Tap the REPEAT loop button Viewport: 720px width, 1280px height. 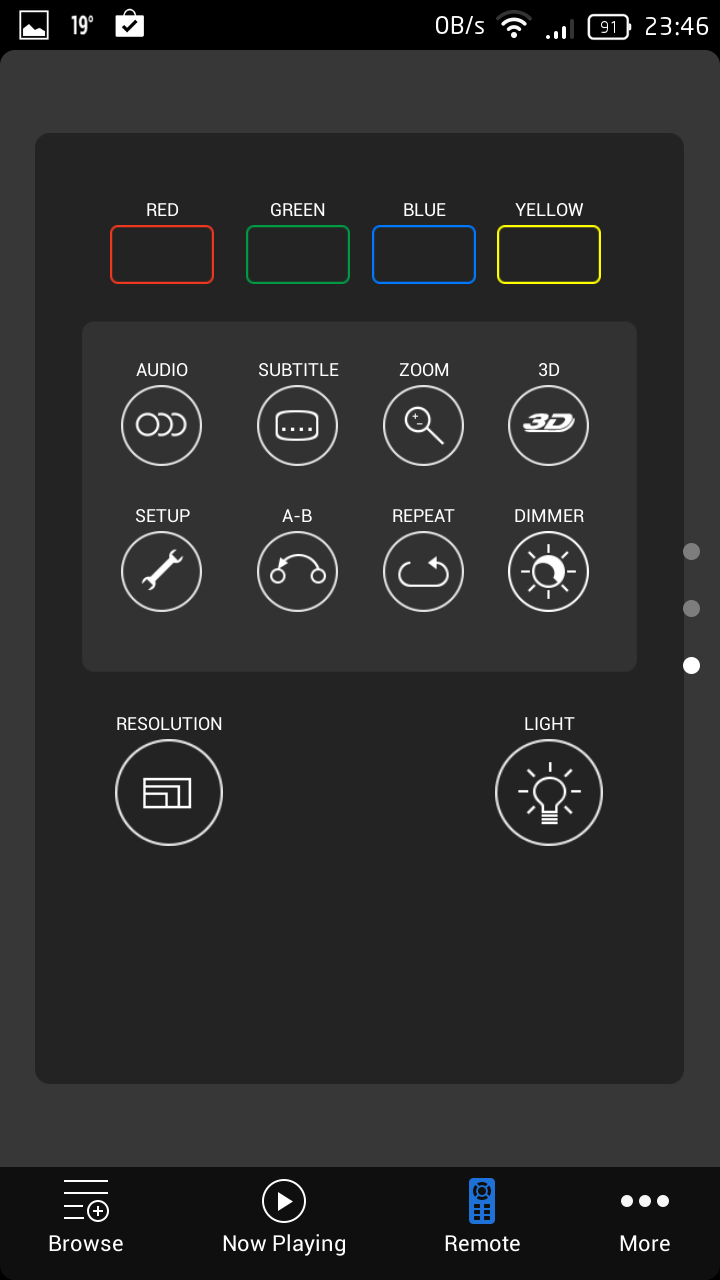pos(424,571)
